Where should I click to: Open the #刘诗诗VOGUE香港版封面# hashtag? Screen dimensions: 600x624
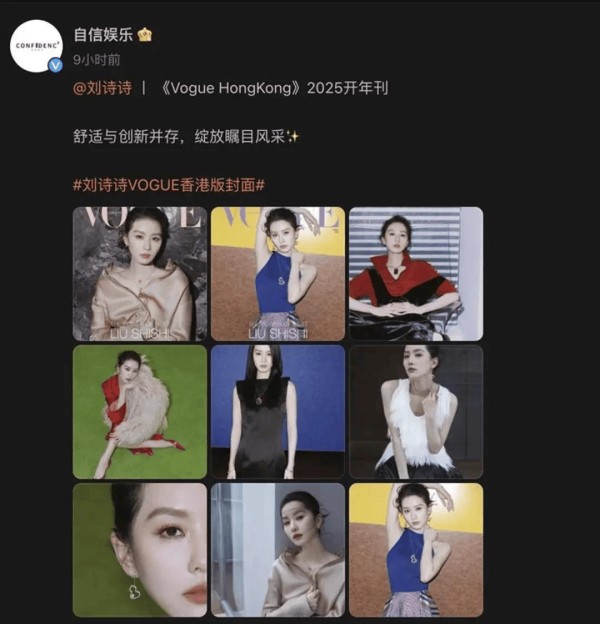168,185
